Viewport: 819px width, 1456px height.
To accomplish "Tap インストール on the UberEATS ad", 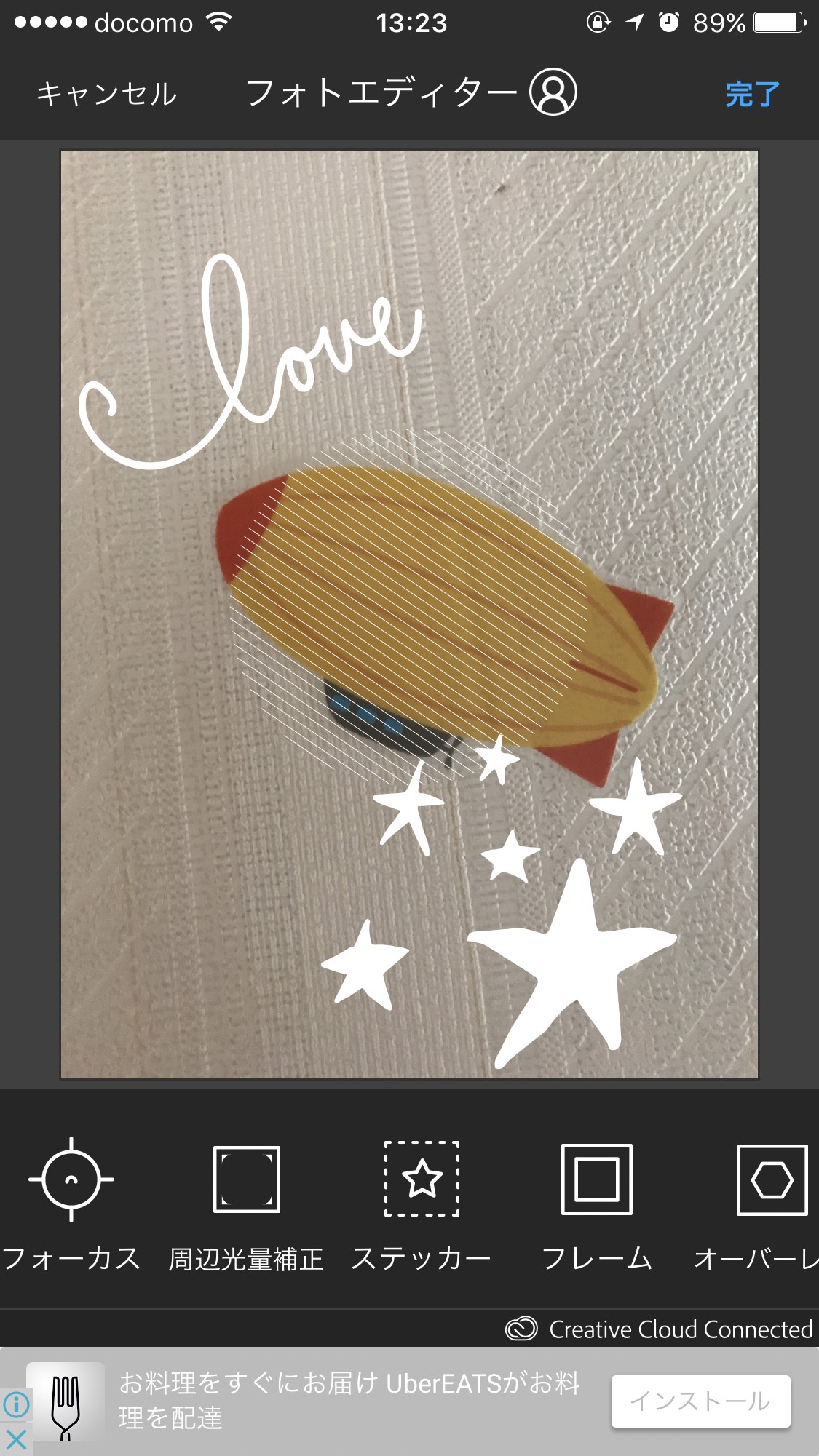I will (700, 1401).
